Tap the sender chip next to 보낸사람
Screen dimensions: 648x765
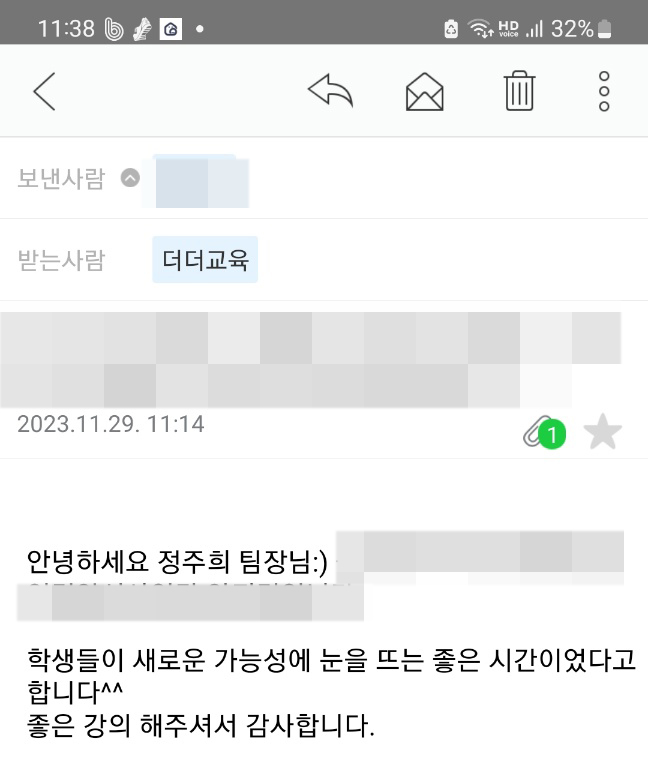[x=197, y=181]
